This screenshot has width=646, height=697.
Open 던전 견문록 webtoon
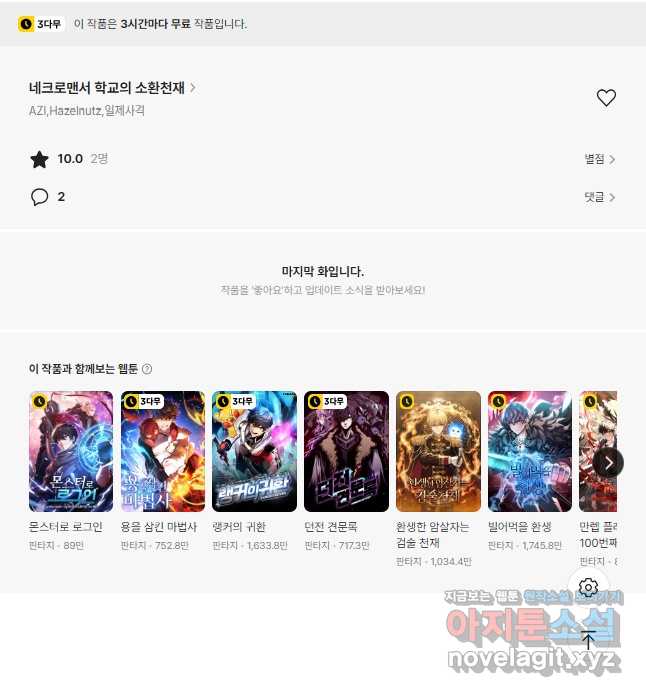coord(346,451)
